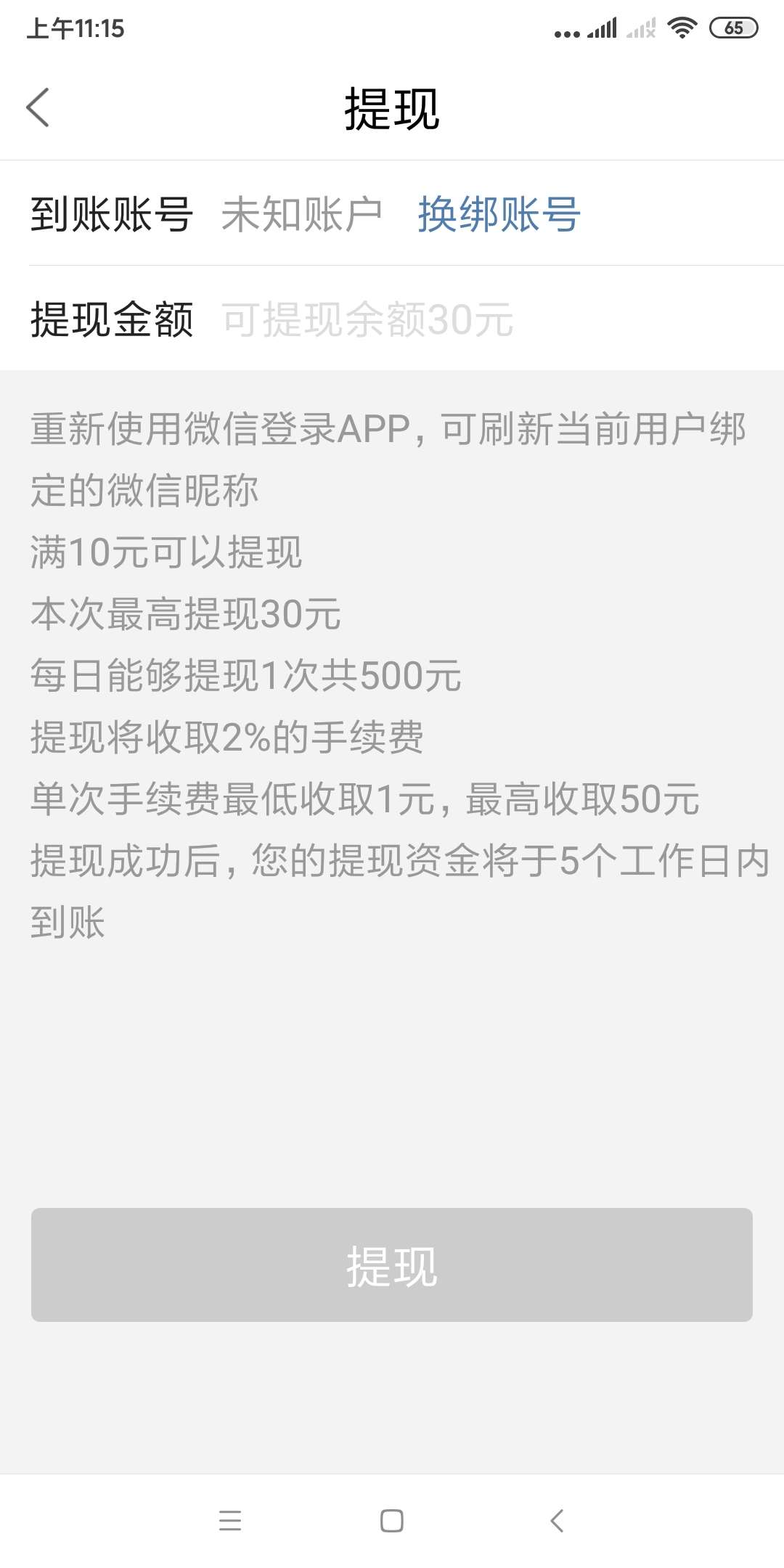Tap the system back button
The height and width of the screenshot is (1568, 784).
tap(557, 1520)
